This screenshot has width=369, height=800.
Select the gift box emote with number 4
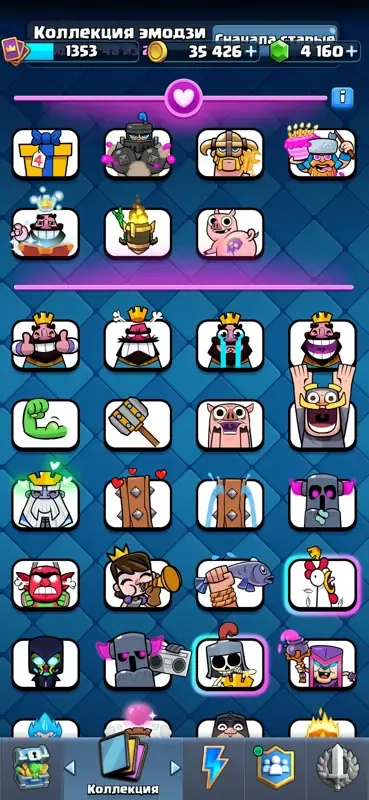[x=45, y=153]
